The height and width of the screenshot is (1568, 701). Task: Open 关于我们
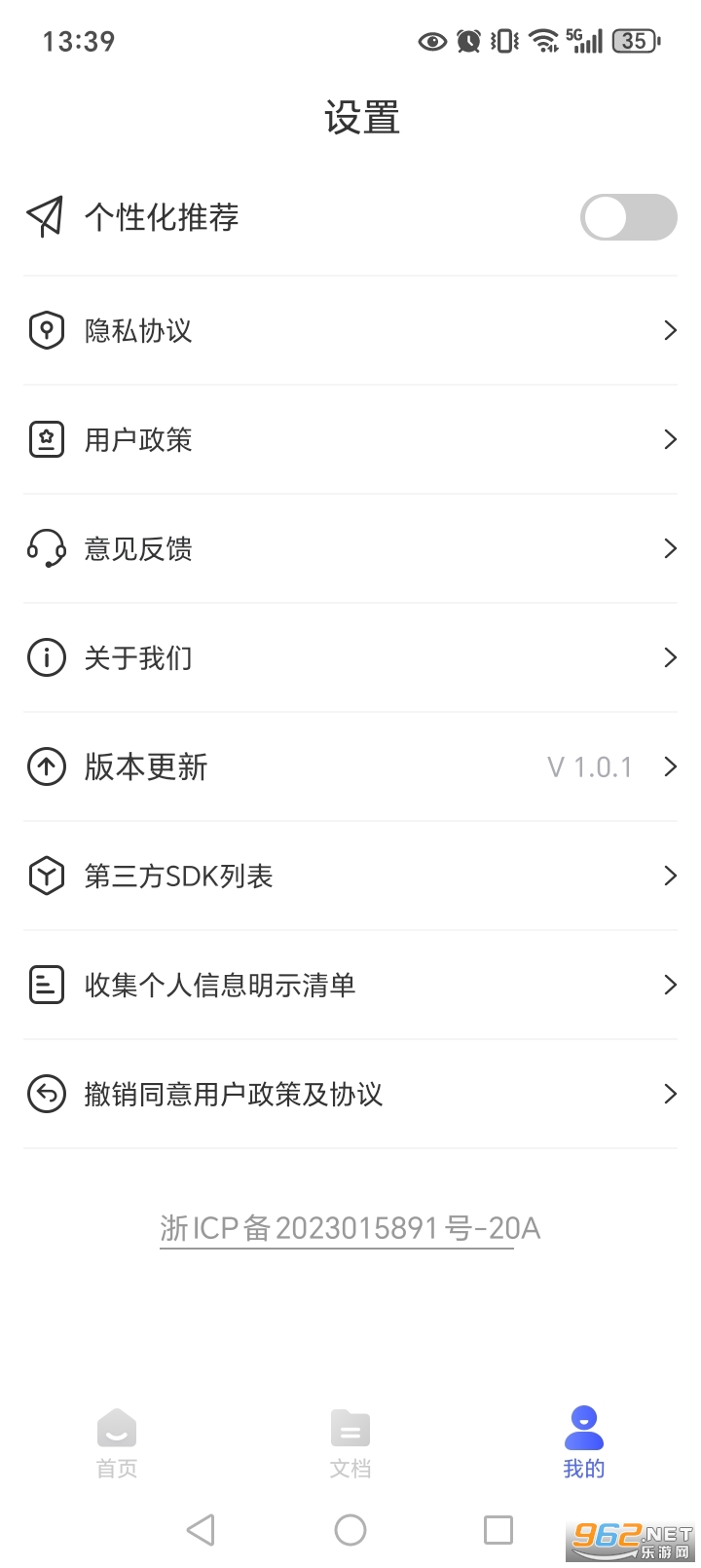[x=350, y=658]
